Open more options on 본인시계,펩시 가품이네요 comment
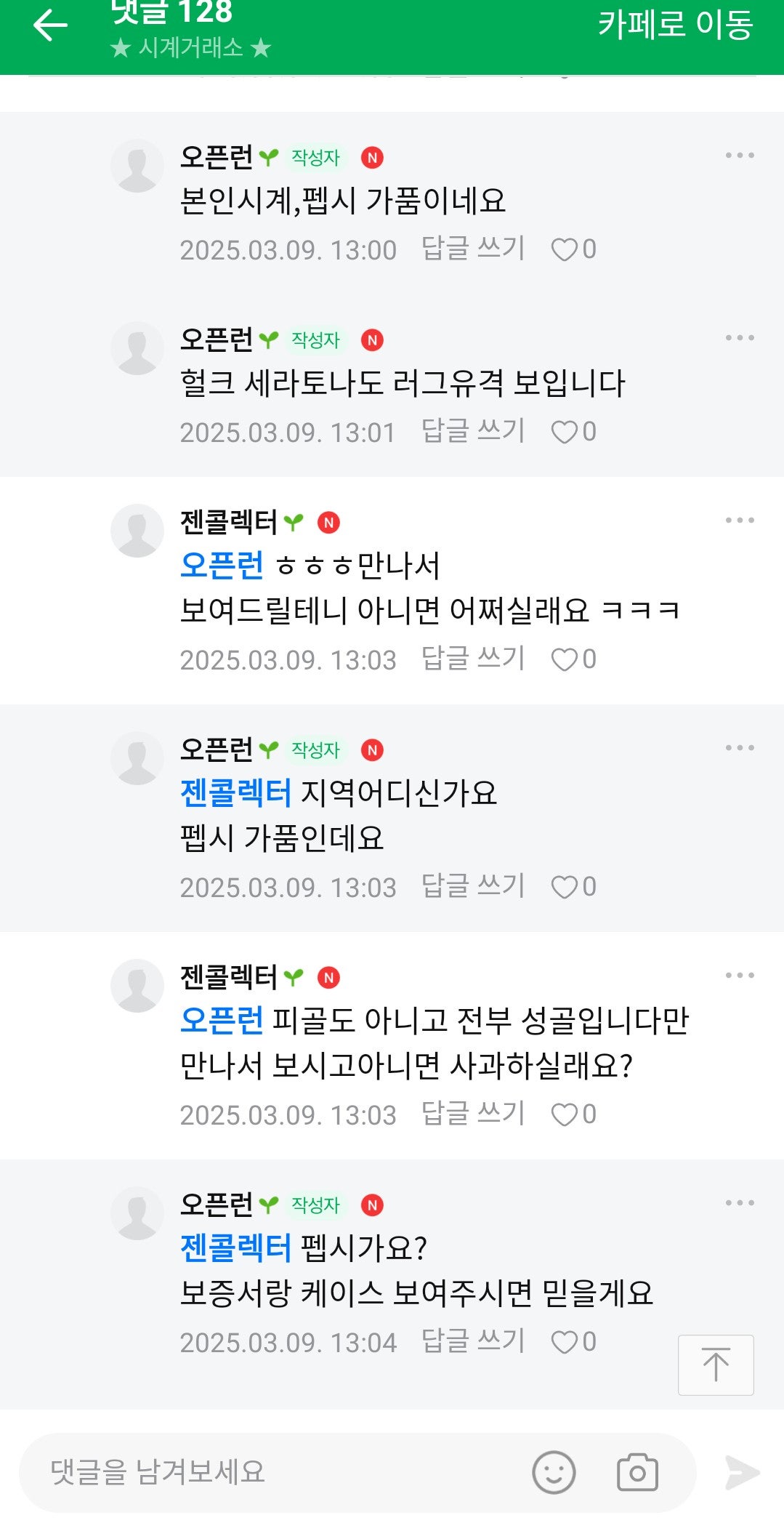Image resolution: width=784 pixels, height=1531 pixels. coord(739,156)
